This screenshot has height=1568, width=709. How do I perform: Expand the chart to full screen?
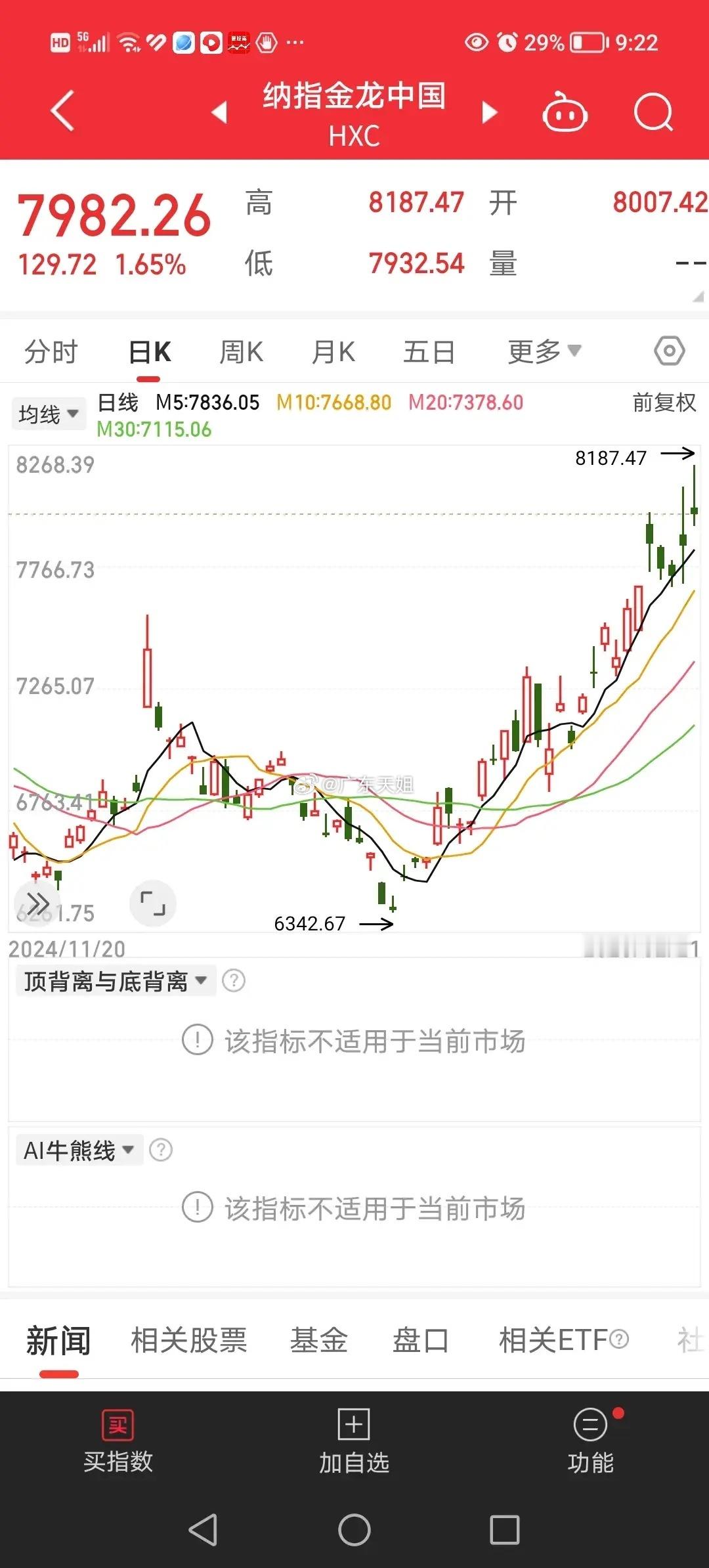click(153, 904)
